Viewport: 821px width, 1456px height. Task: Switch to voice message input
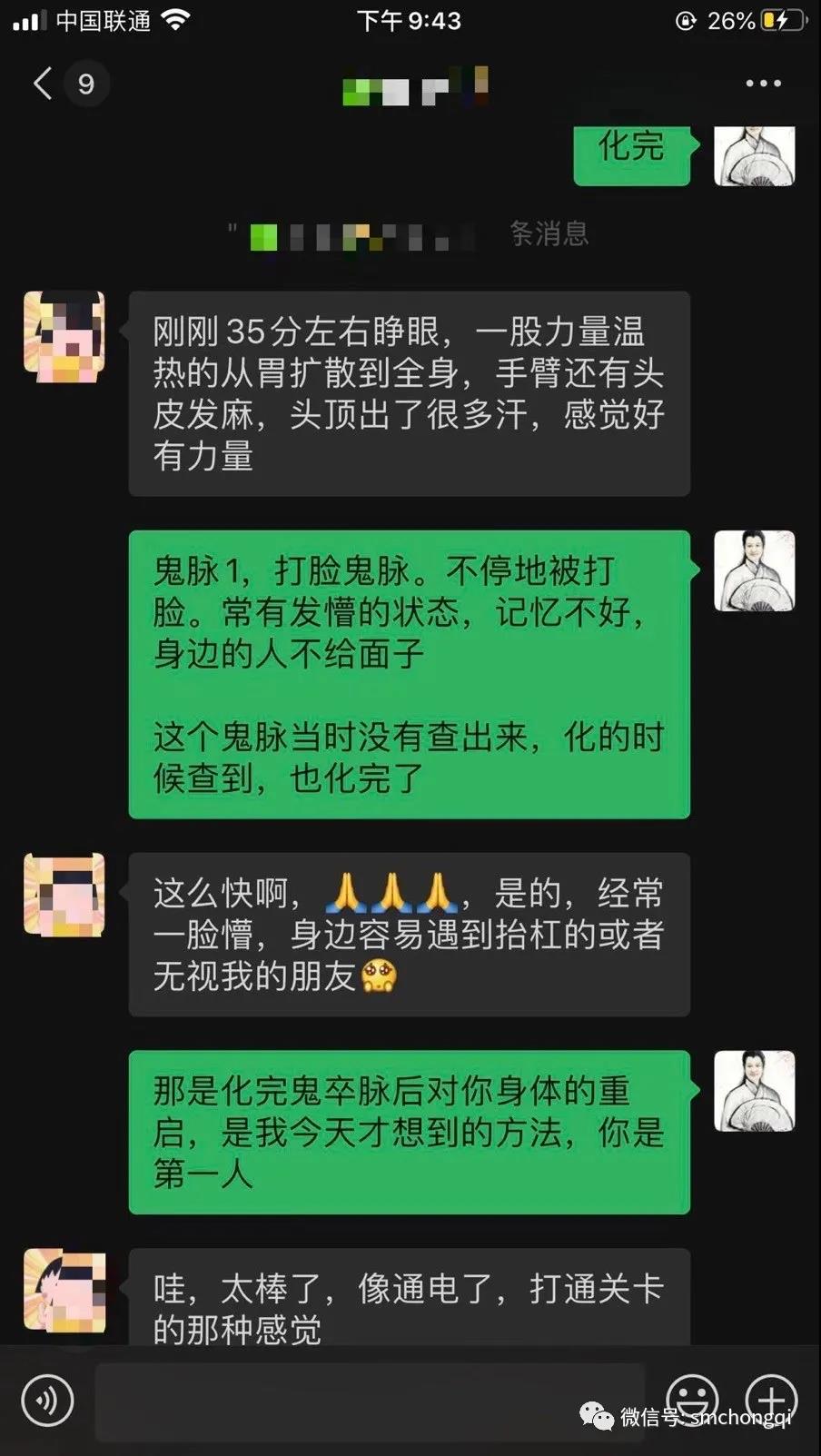(47, 1400)
